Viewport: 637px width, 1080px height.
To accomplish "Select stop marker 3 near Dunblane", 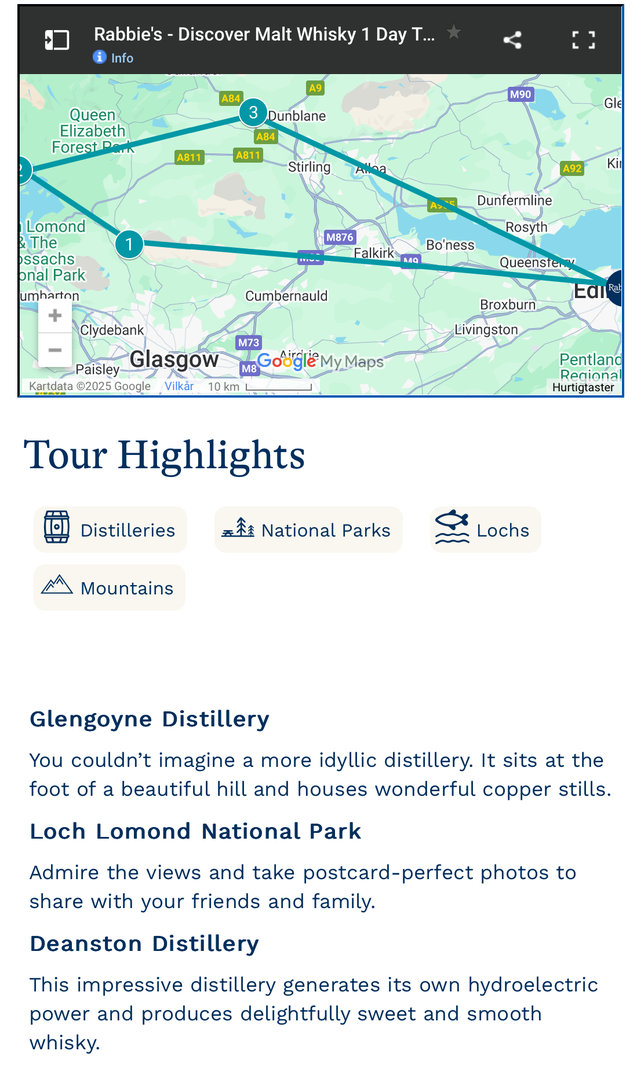I will [254, 112].
